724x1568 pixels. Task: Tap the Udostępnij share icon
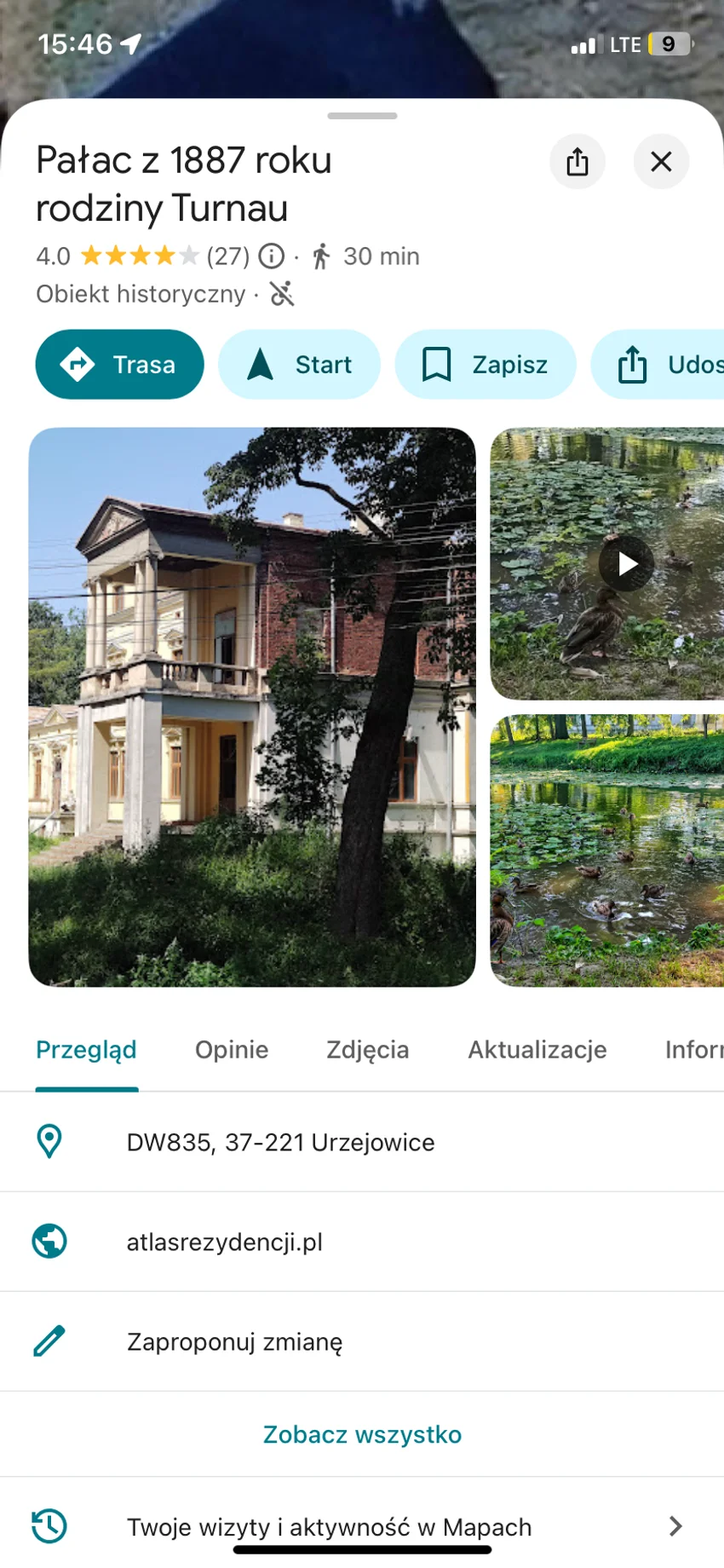click(631, 364)
